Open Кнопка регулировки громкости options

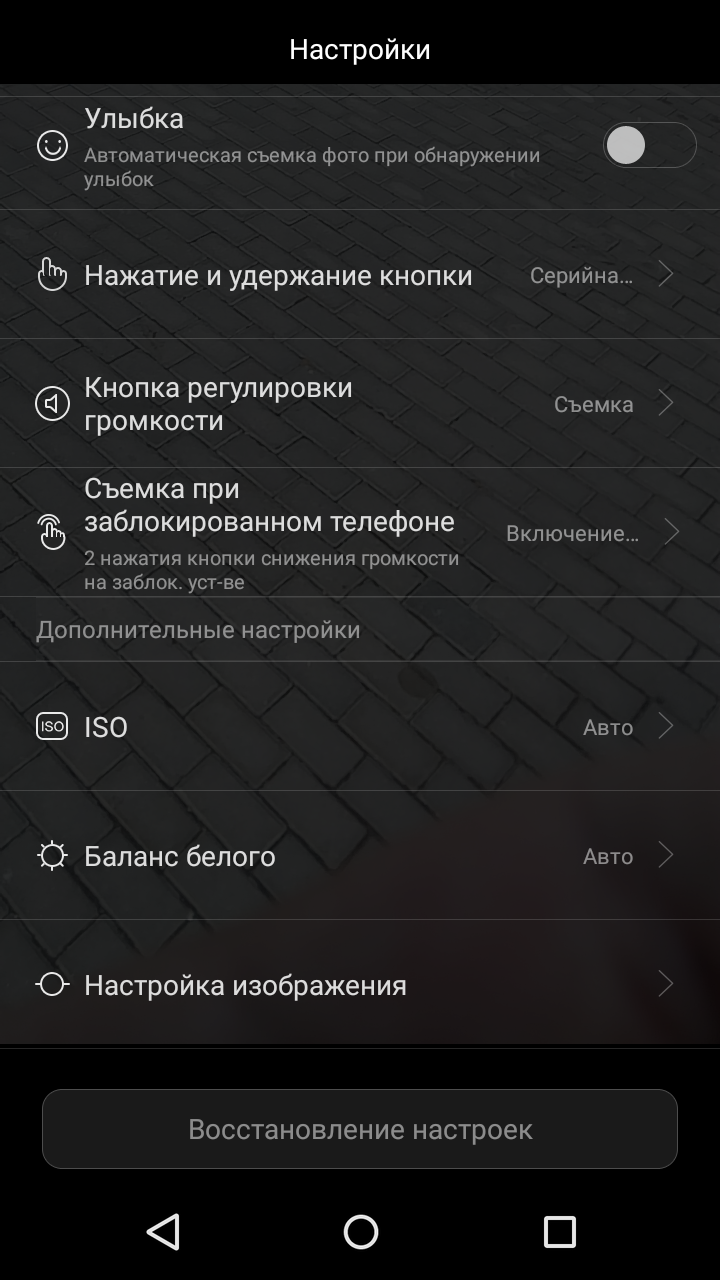[360, 404]
